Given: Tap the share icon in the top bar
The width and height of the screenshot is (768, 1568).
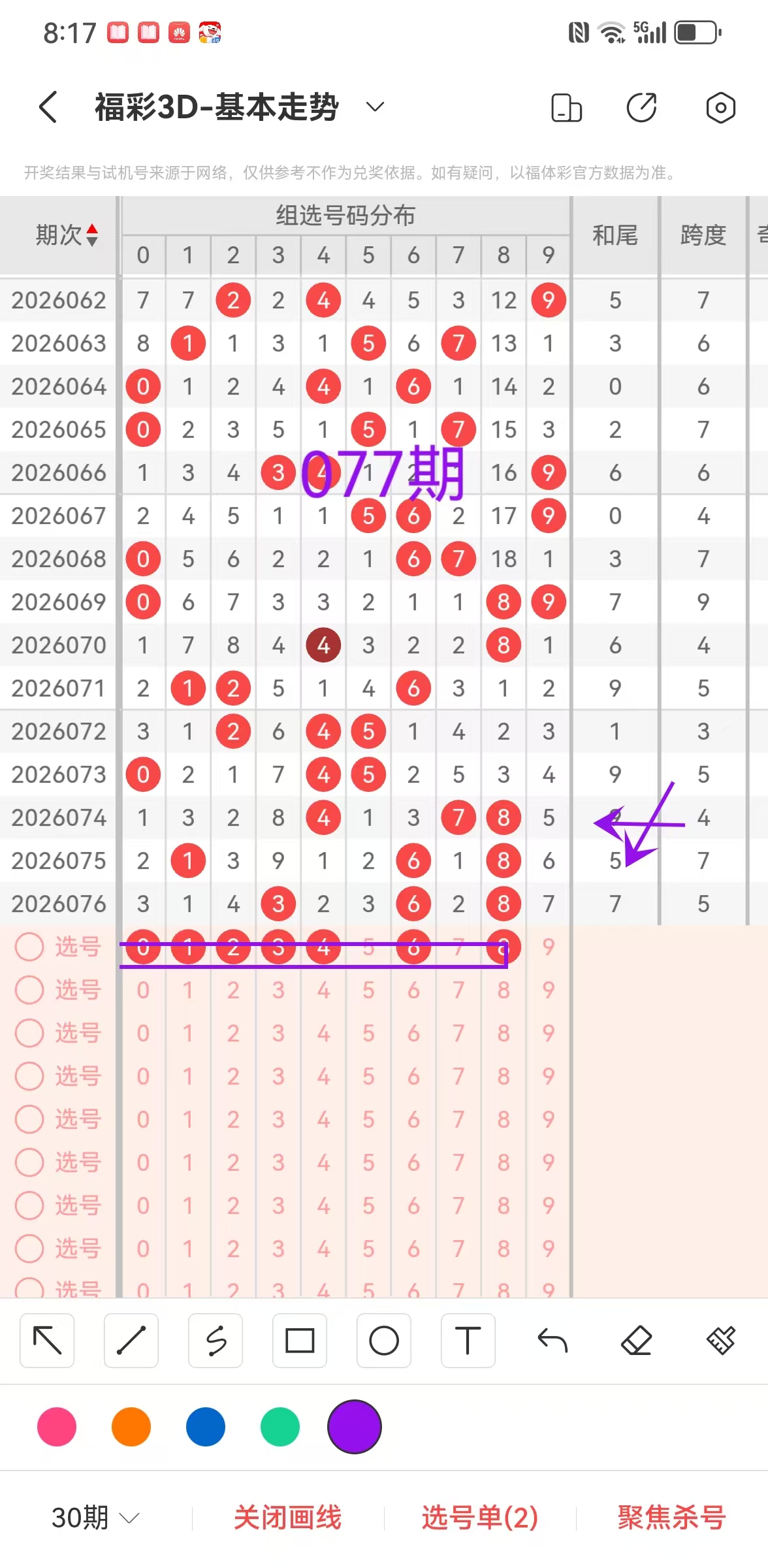Looking at the screenshot, I should click(x=641, y=108).
